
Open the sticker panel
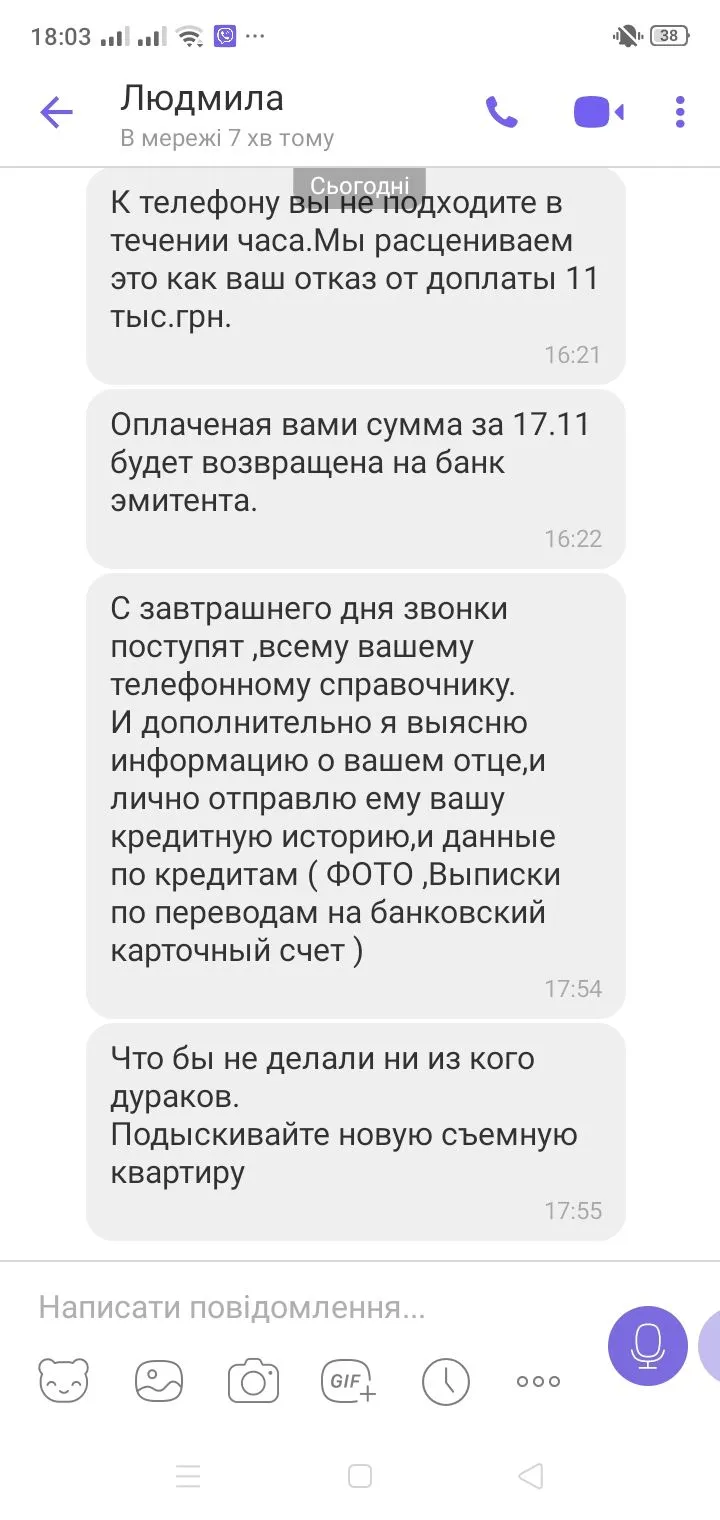pos(64,1381)
